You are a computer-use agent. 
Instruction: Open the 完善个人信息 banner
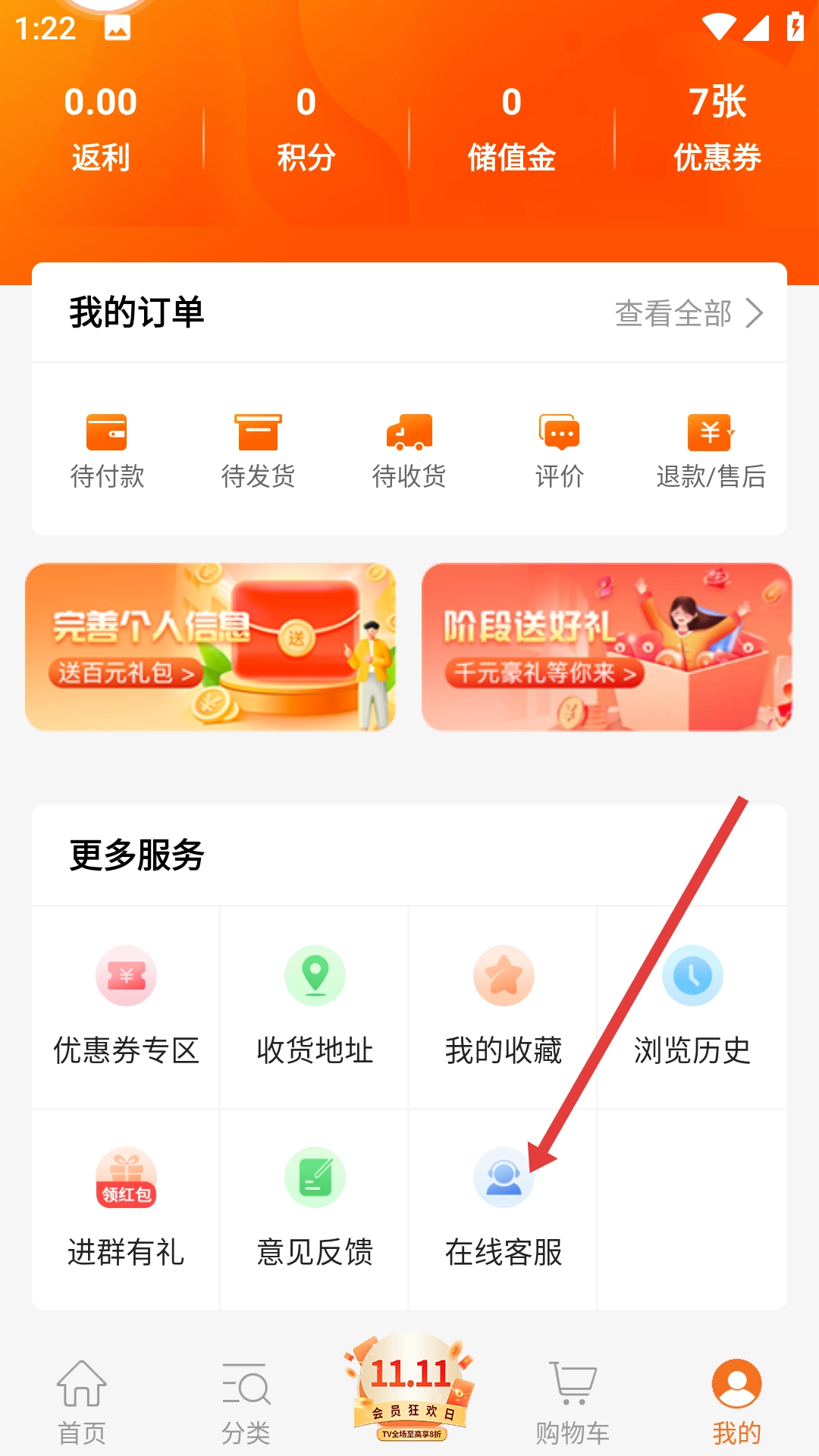pos(210,647)
